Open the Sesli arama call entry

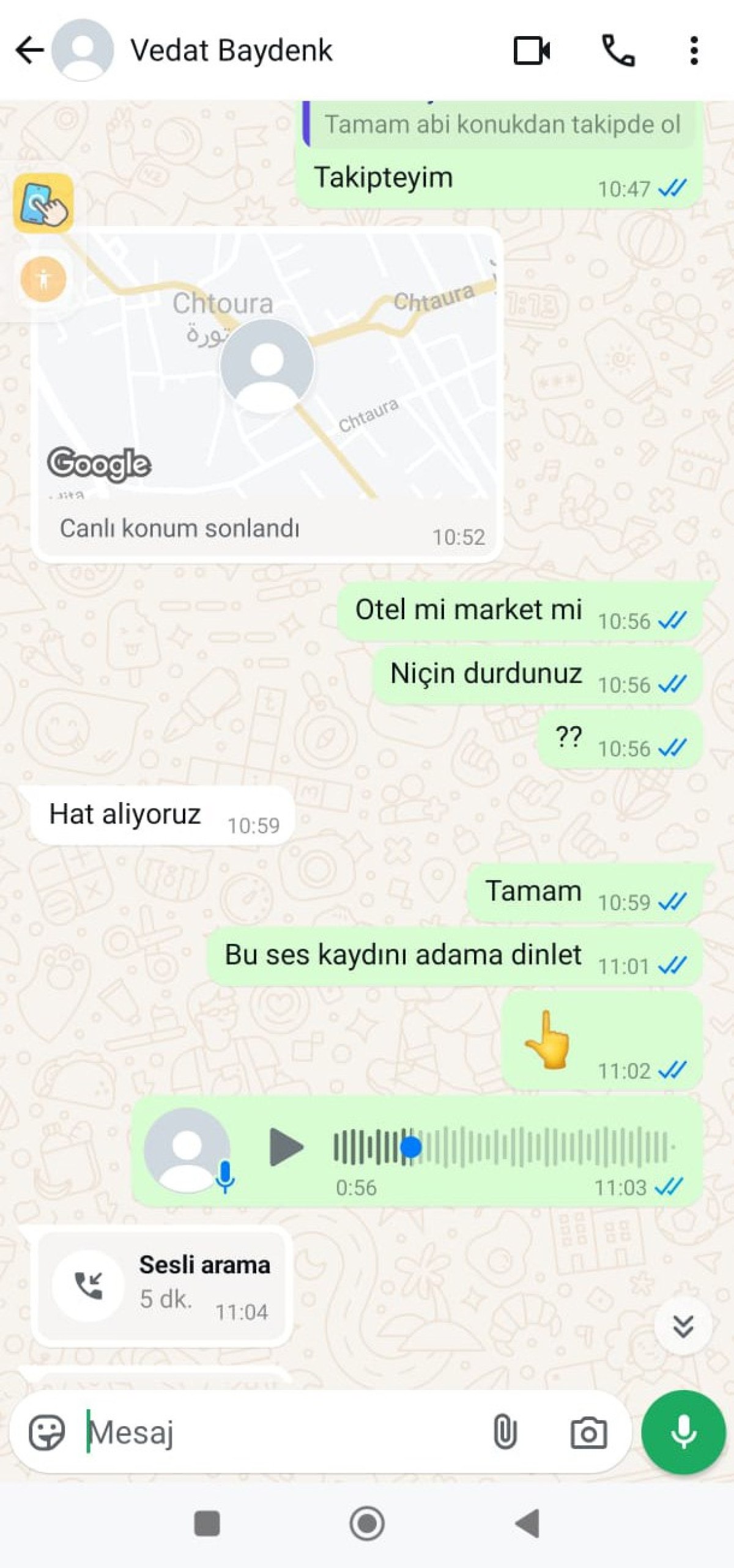tap(162, 1285)
